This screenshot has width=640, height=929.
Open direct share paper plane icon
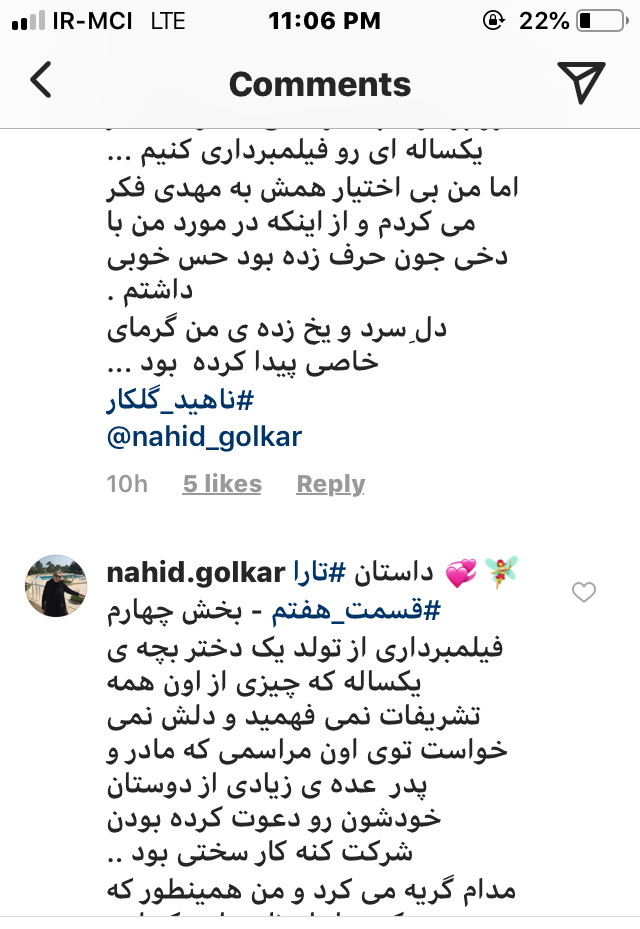point(581,82)
